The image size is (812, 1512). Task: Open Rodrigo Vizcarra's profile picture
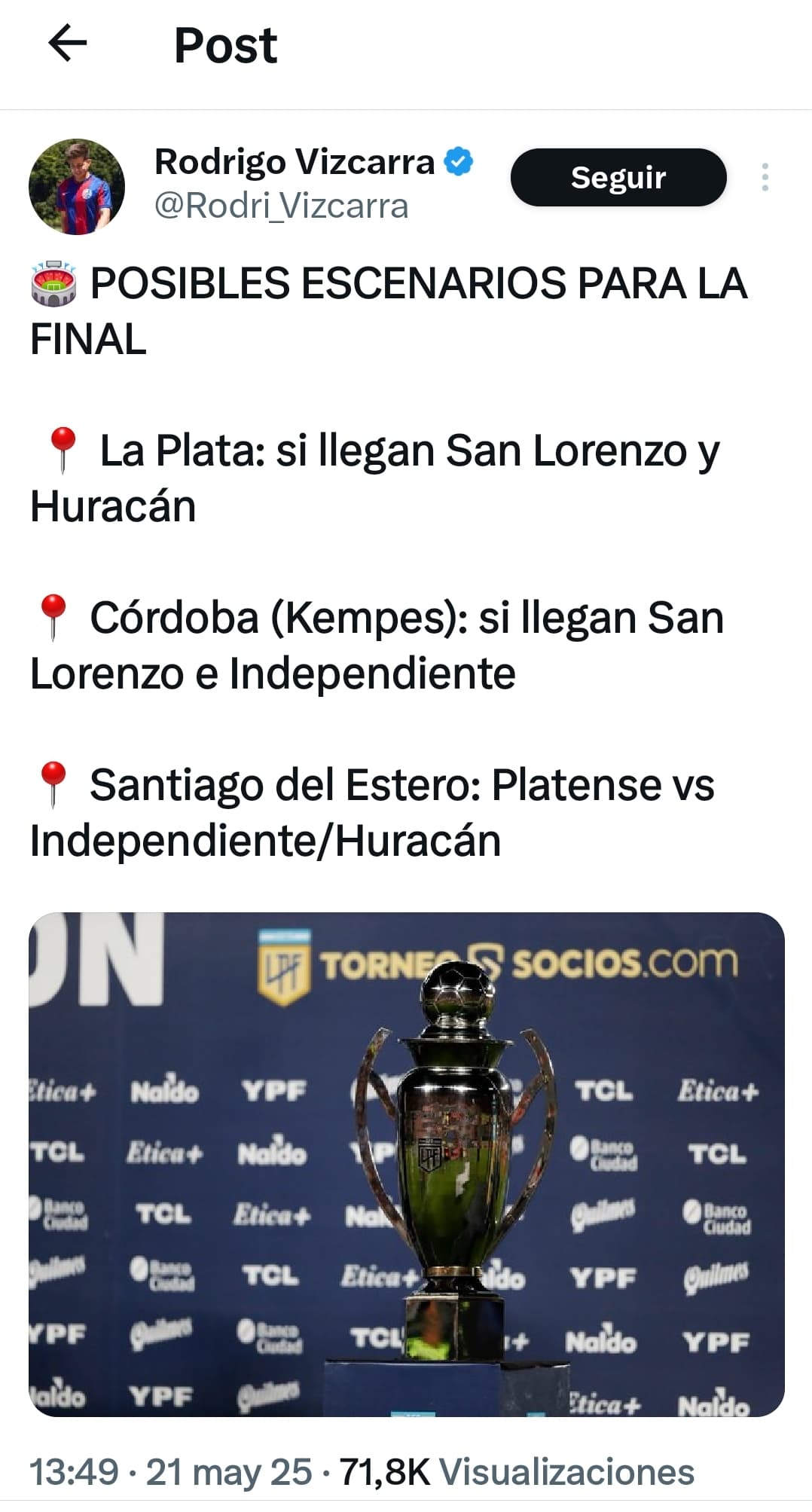point(77,187)
